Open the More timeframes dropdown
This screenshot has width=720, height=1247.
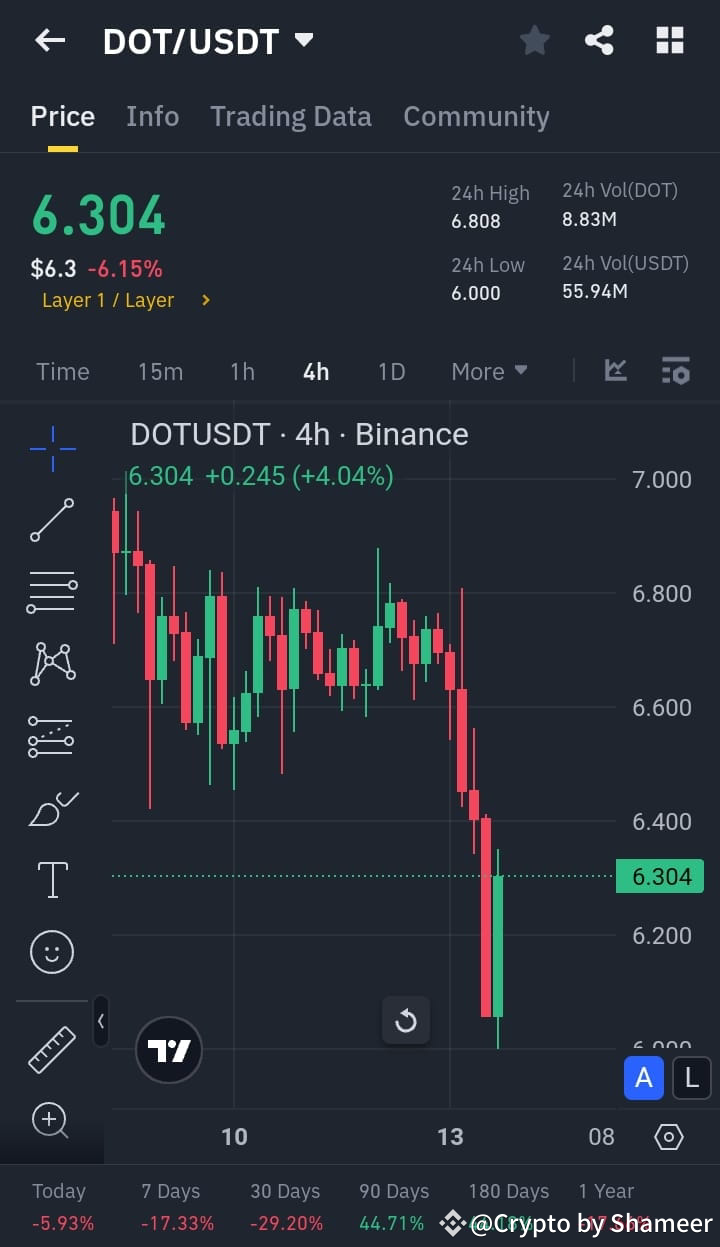click(x=489, y=371)
